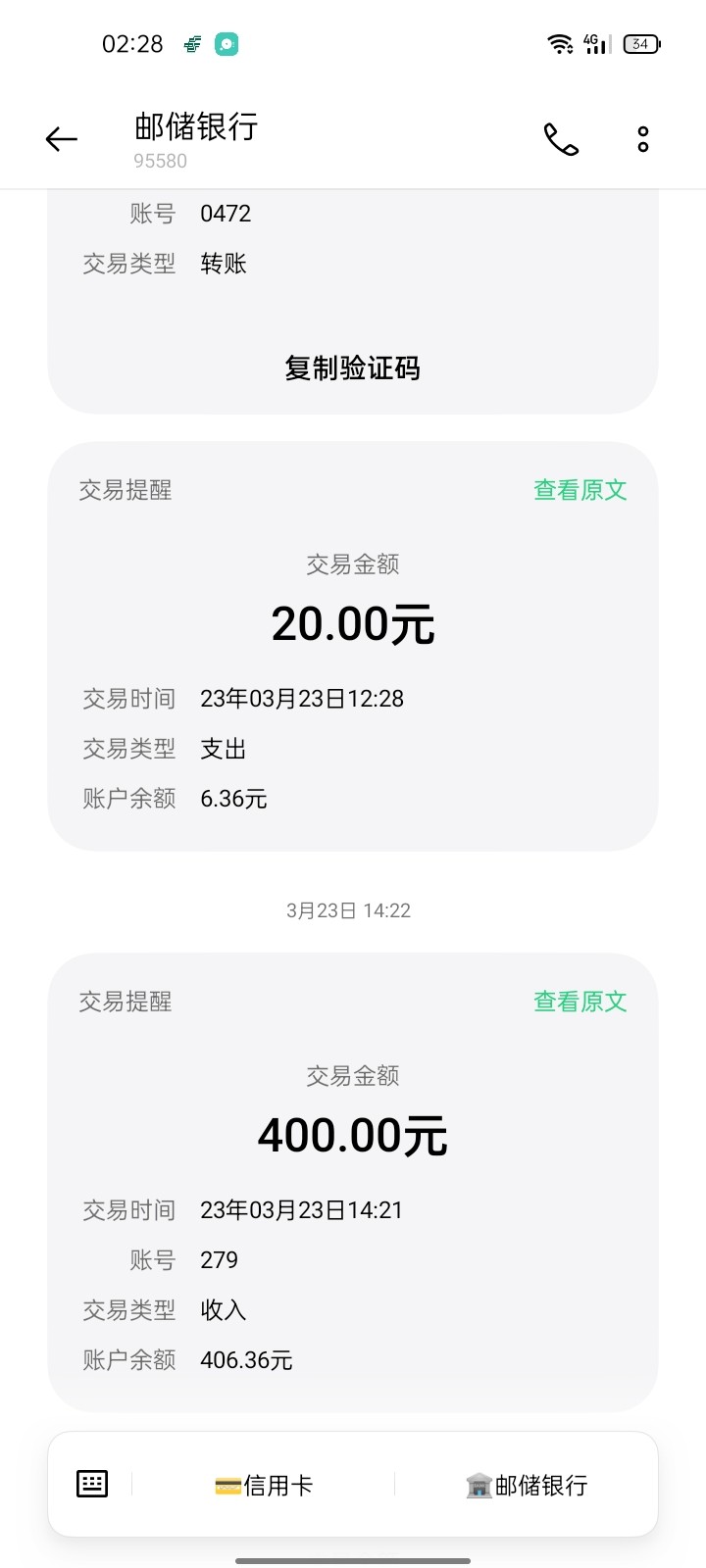Tap the green chat notification icon in status bar
This screenshot has width=706, height=1568.
click(x=227, y=43)
